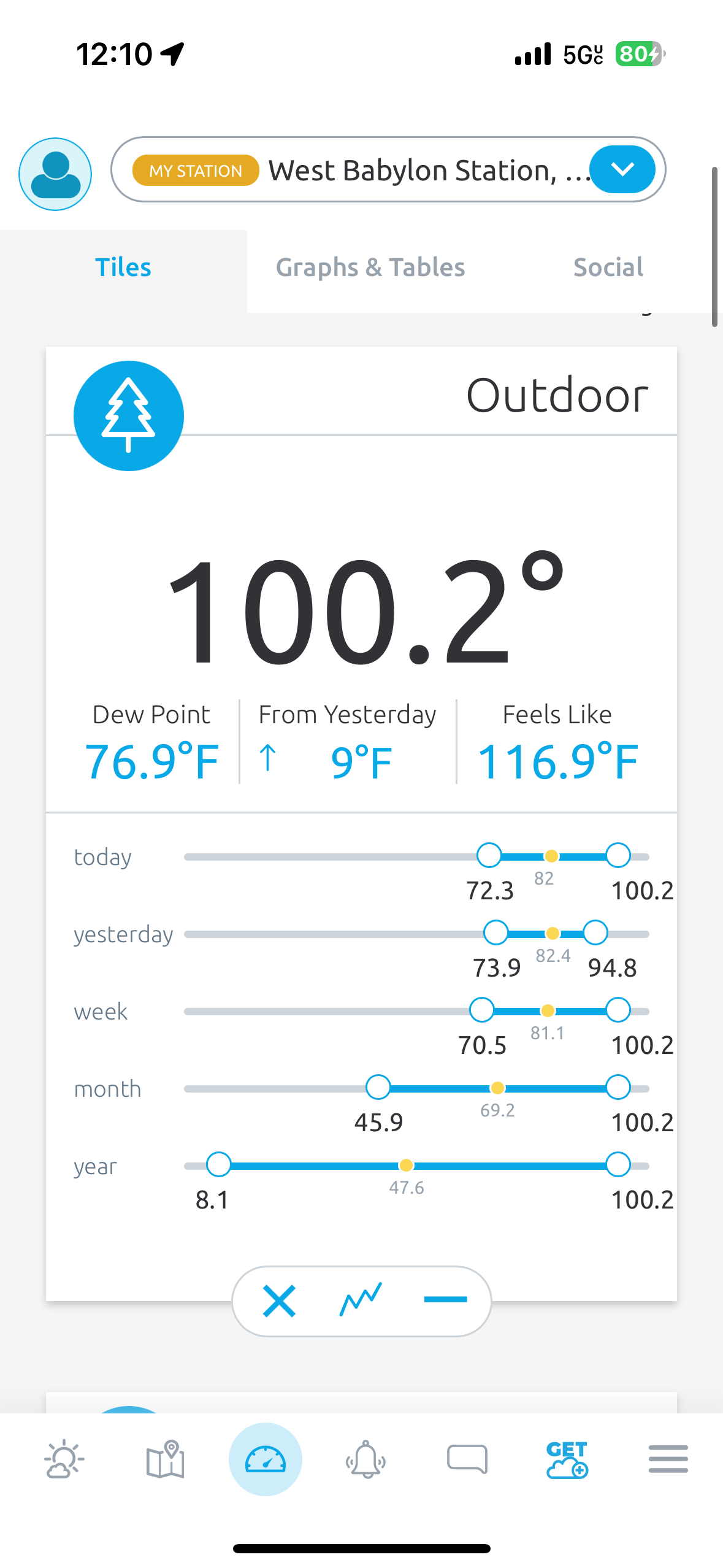Tap the GET weather station icon
Image resolution: width=723 pixels, height=1568 pixels.
(567, 1459)
